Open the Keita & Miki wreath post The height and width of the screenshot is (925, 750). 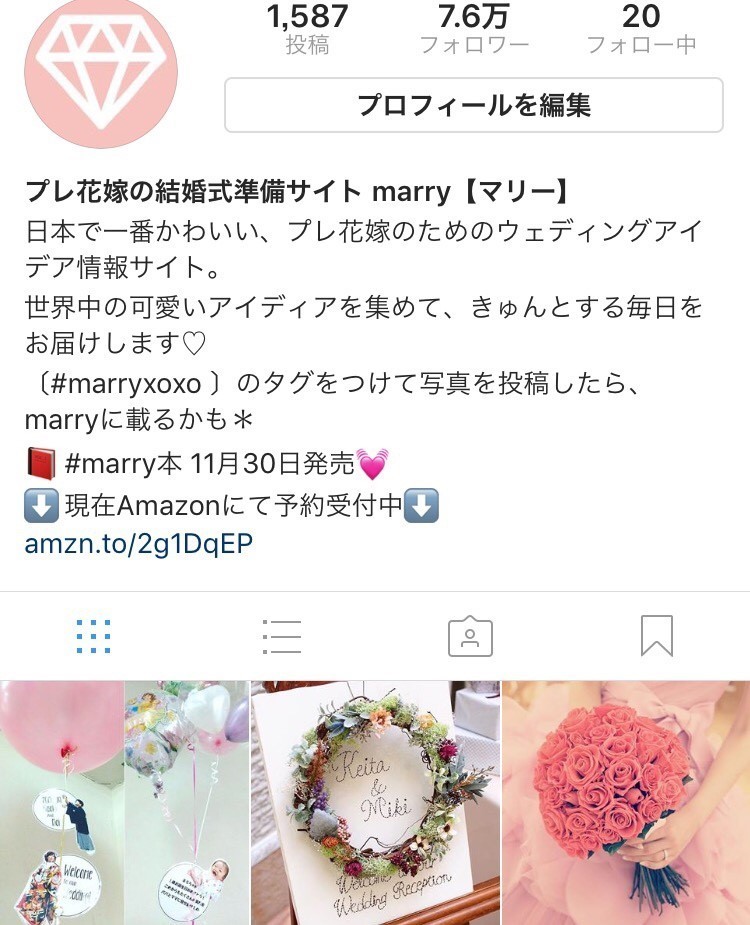tap(375, 802)
